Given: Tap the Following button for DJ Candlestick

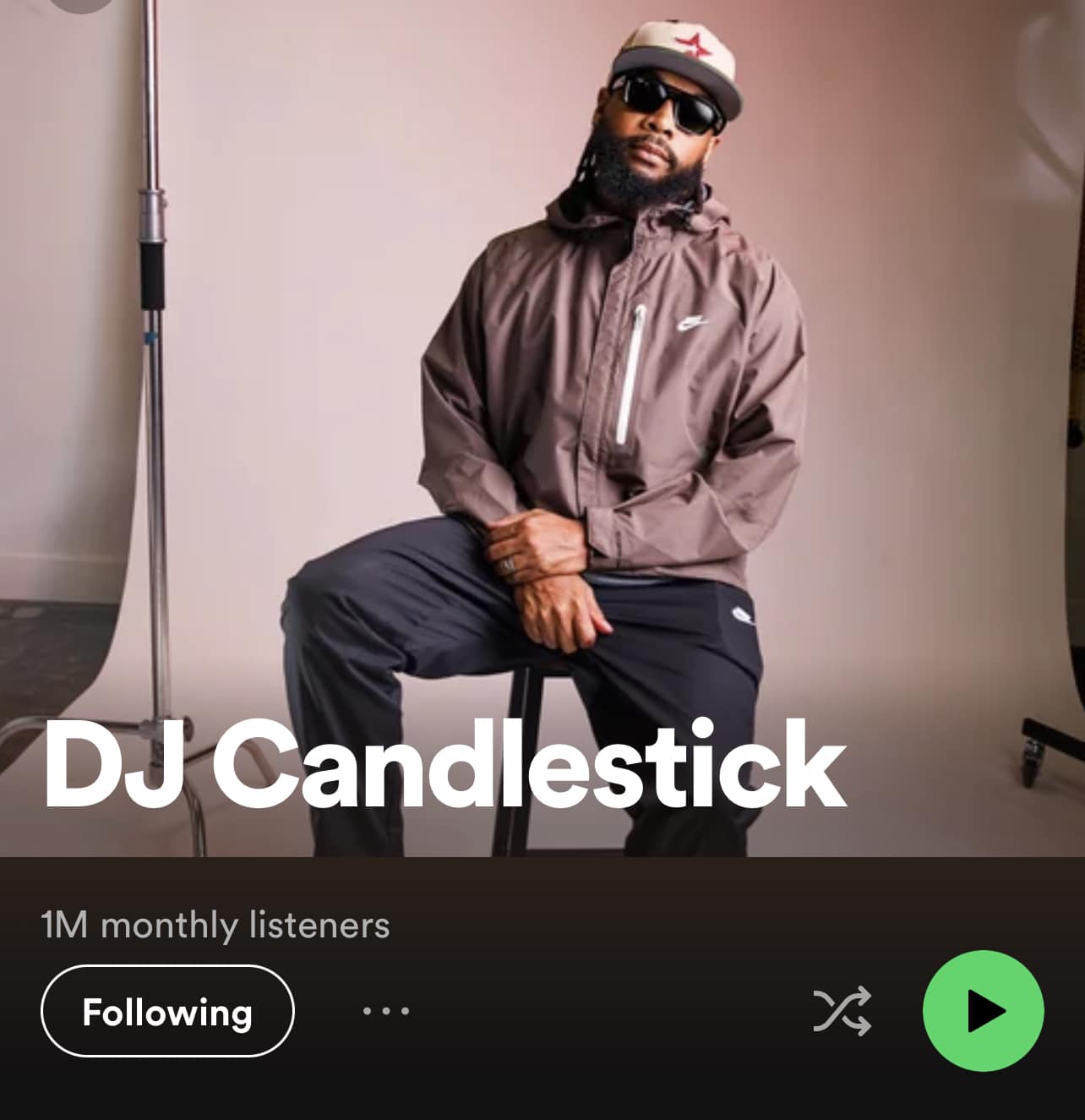Looking at the screenshot, I should pyautogui.click(x=167, y=1011).
